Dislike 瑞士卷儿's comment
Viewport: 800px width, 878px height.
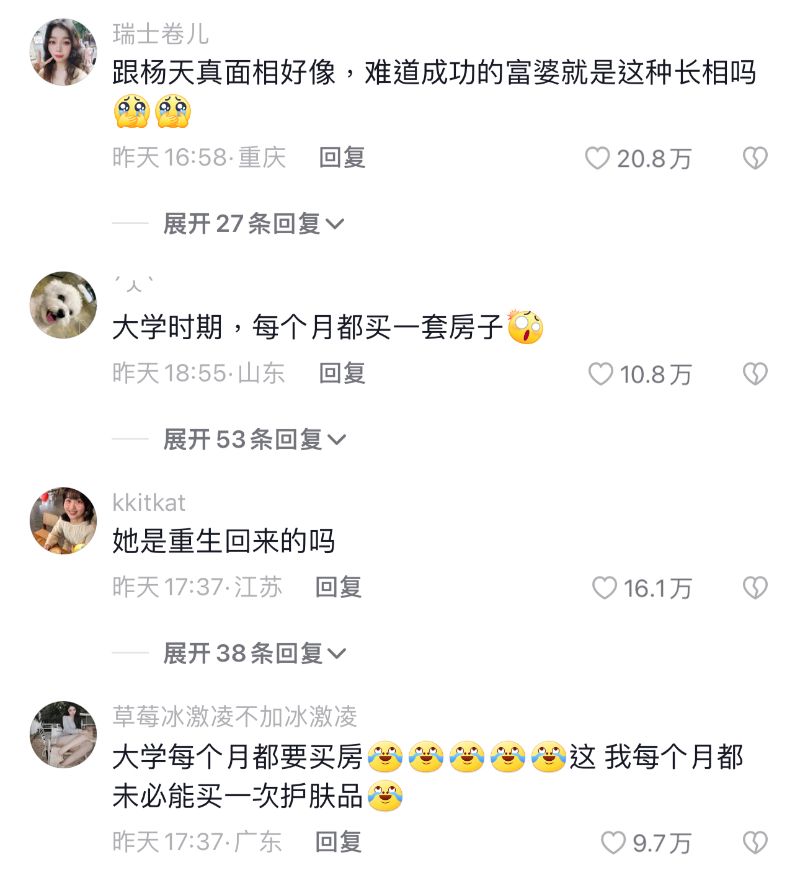coord(755,158)
